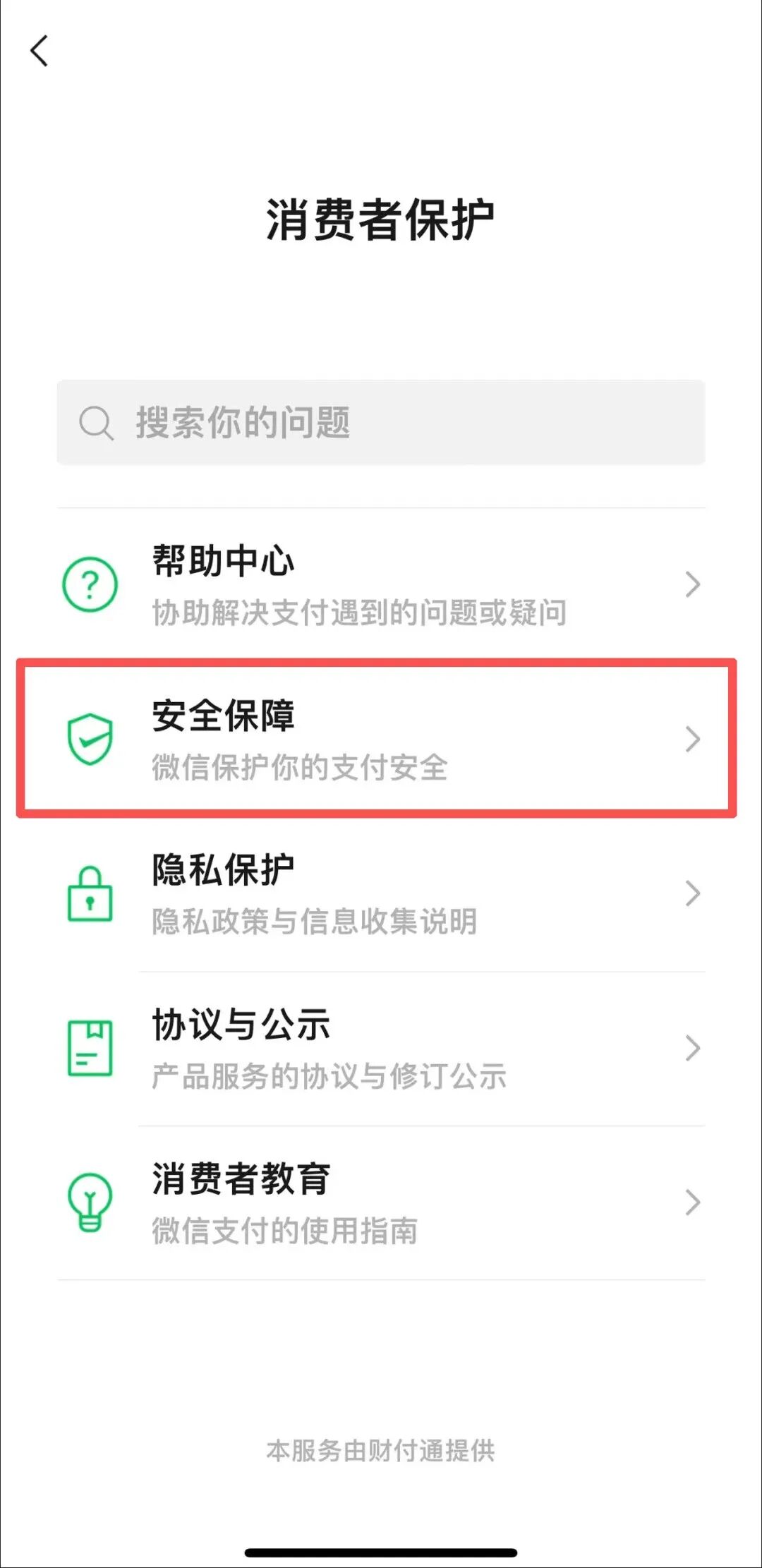Tap the document icon beside 协议与公示
The height and width of the screenshot is (1568, 762).
[x=90, y=1049]
